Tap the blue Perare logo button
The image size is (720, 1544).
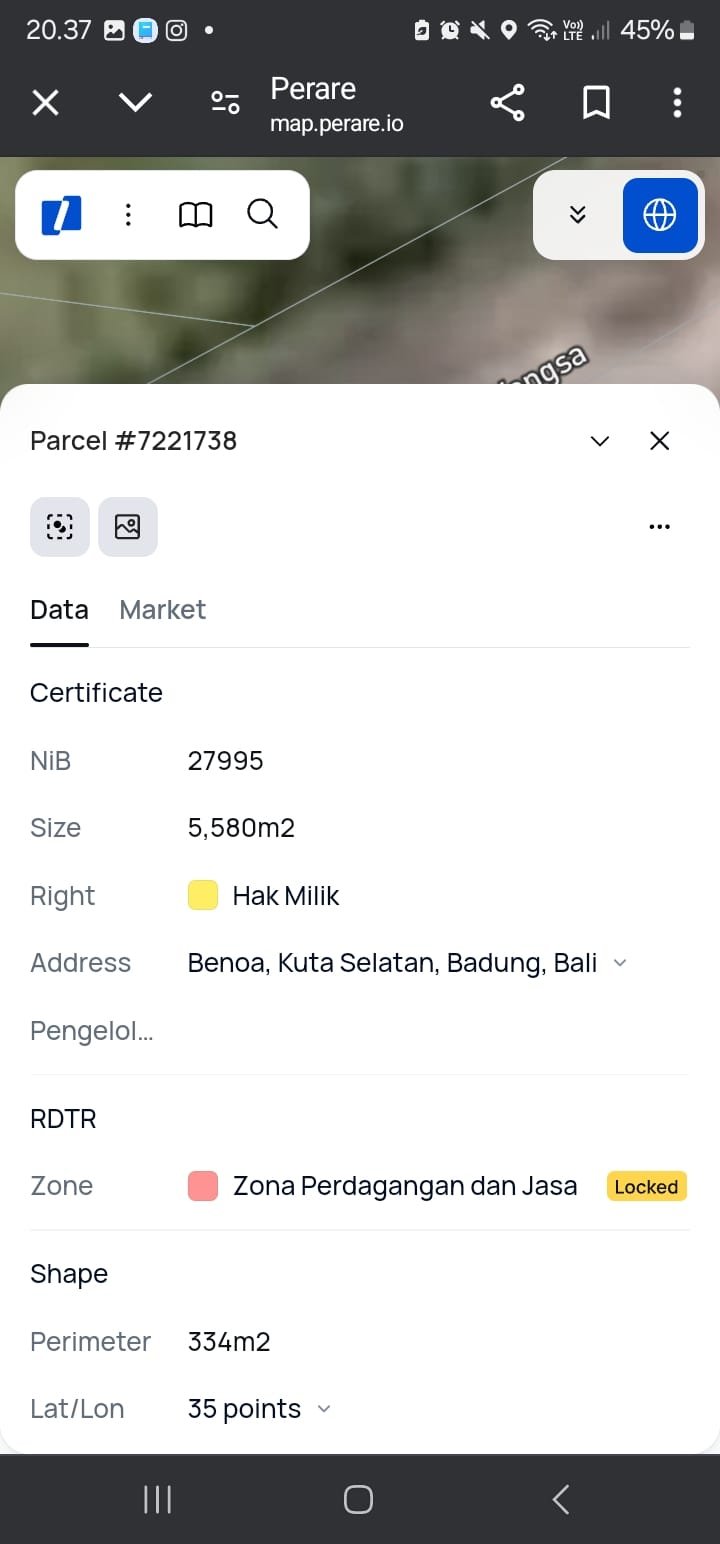61,215
